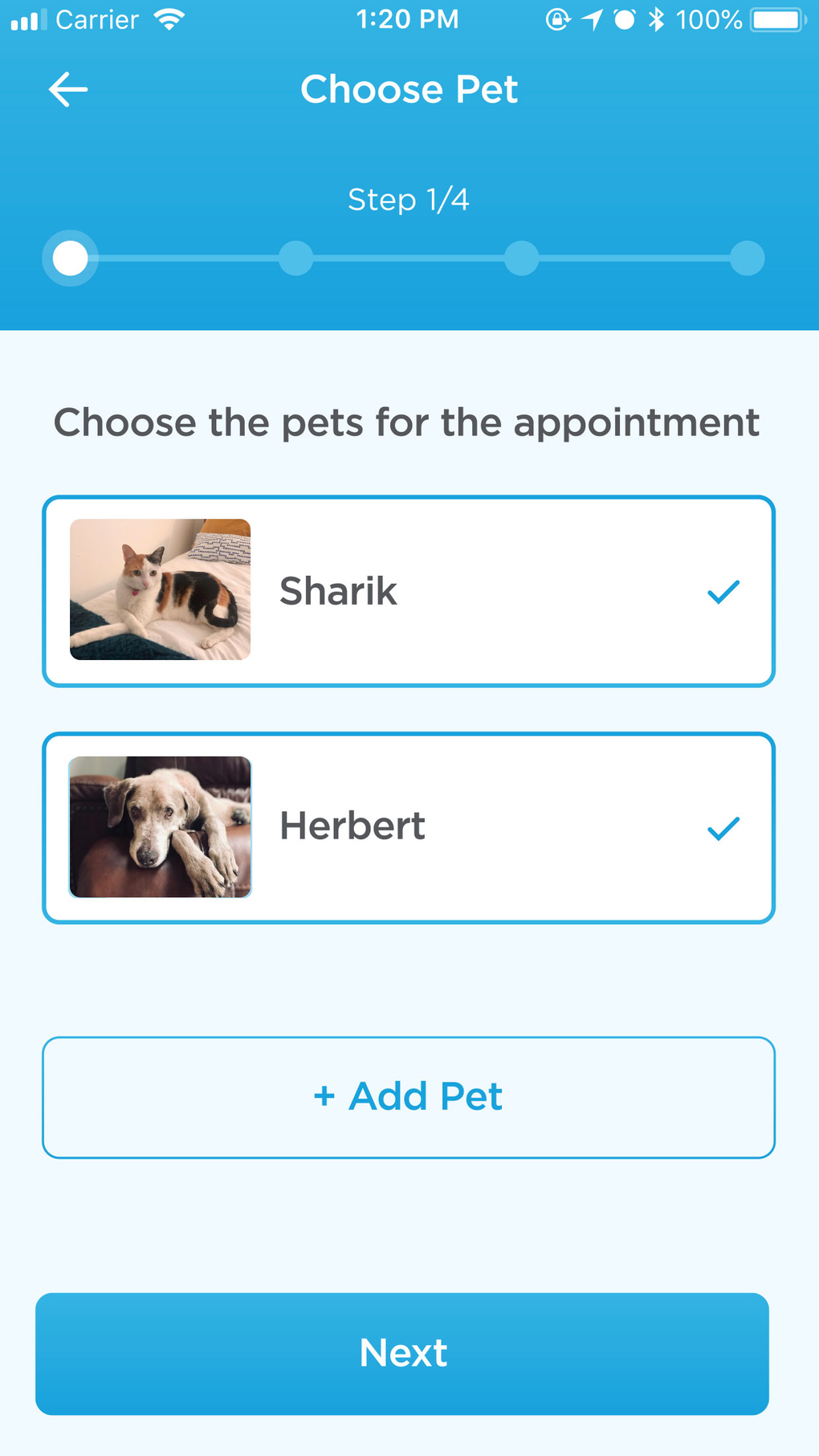Tap the + Add Pet button
The image size is (819, 1456).
pyautogui.click(x=409, y=1096)
